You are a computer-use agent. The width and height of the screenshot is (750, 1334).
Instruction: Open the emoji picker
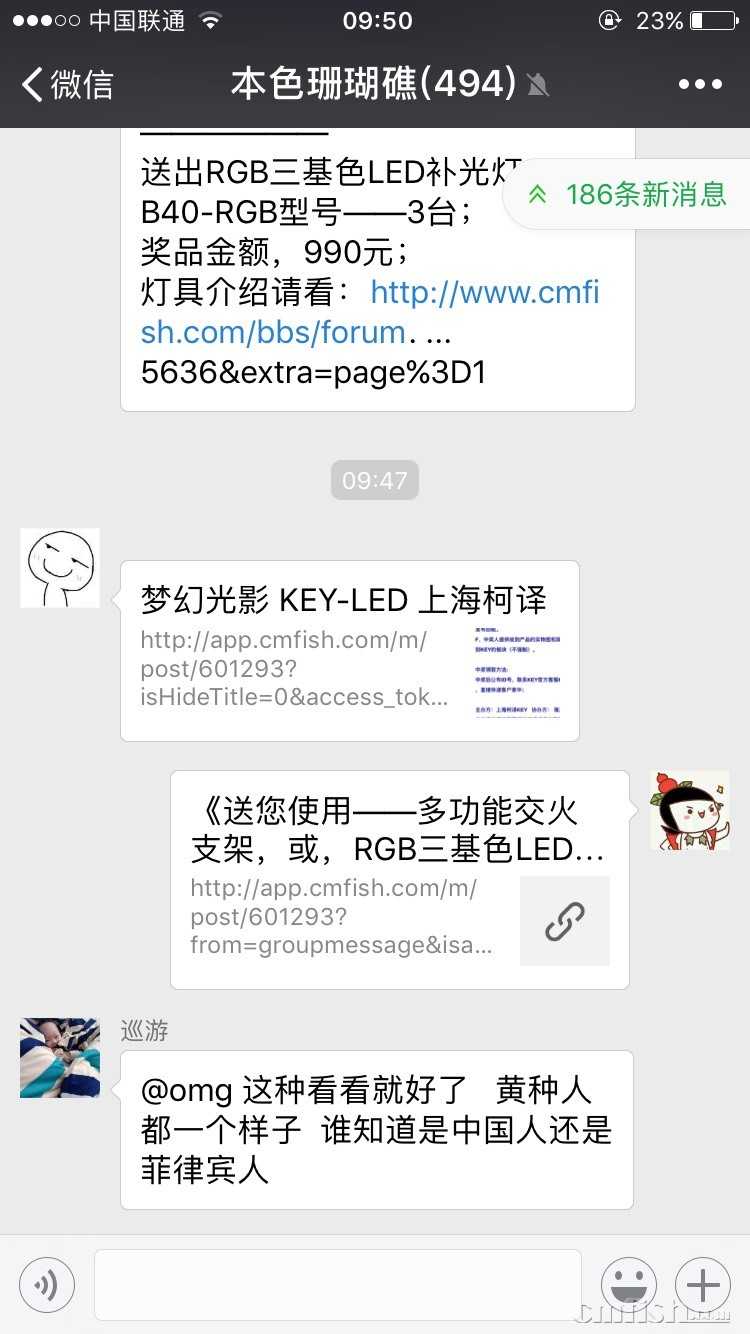pos(629,1285)
